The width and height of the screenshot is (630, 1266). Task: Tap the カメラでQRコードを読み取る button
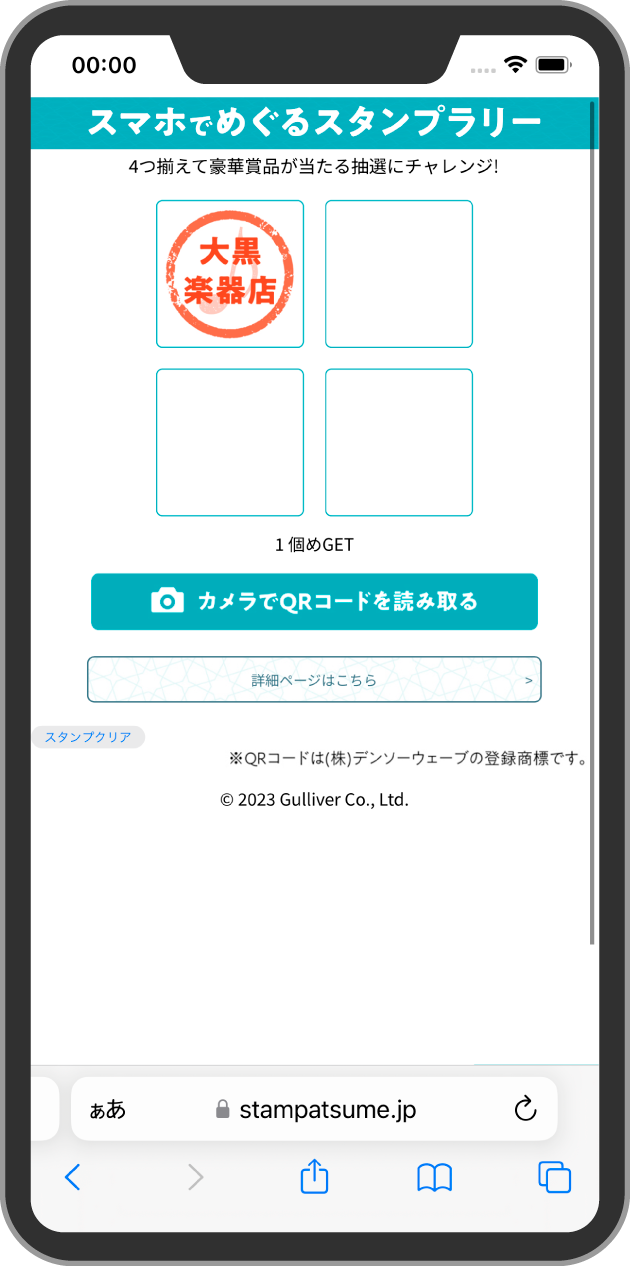coord(314,601)
